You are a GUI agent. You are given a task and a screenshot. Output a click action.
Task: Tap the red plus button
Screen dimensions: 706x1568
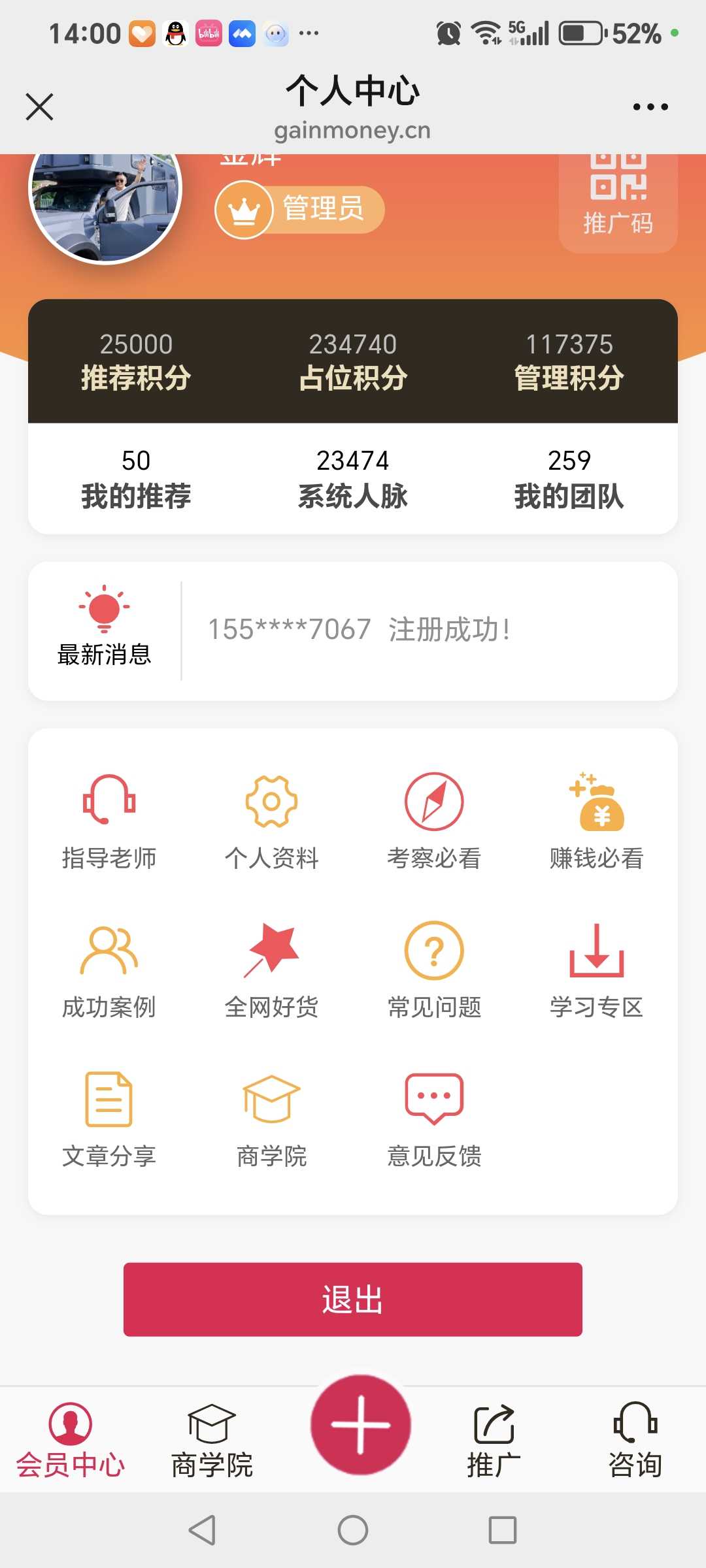(360, 1425)
